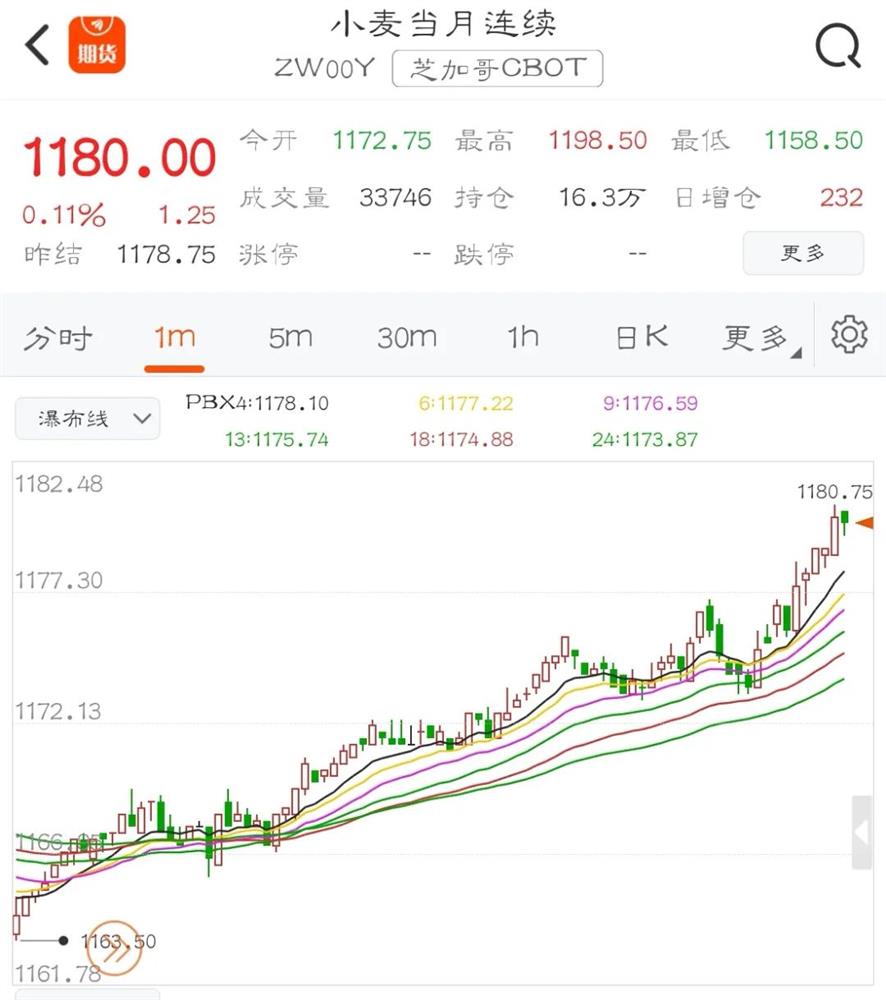Open the 瀑布线 indicator dropdown

87,419
